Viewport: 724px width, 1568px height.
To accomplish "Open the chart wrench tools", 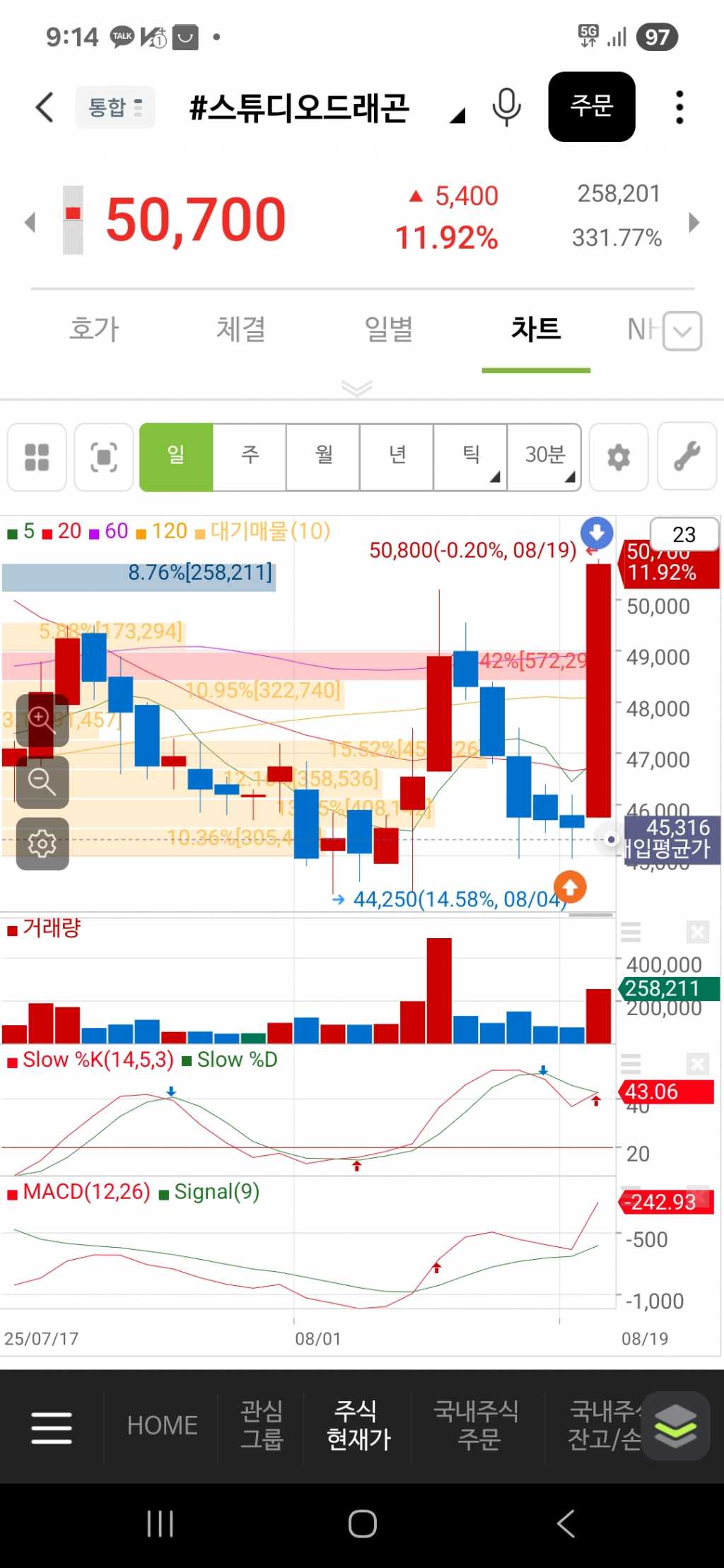I will 687,457.
